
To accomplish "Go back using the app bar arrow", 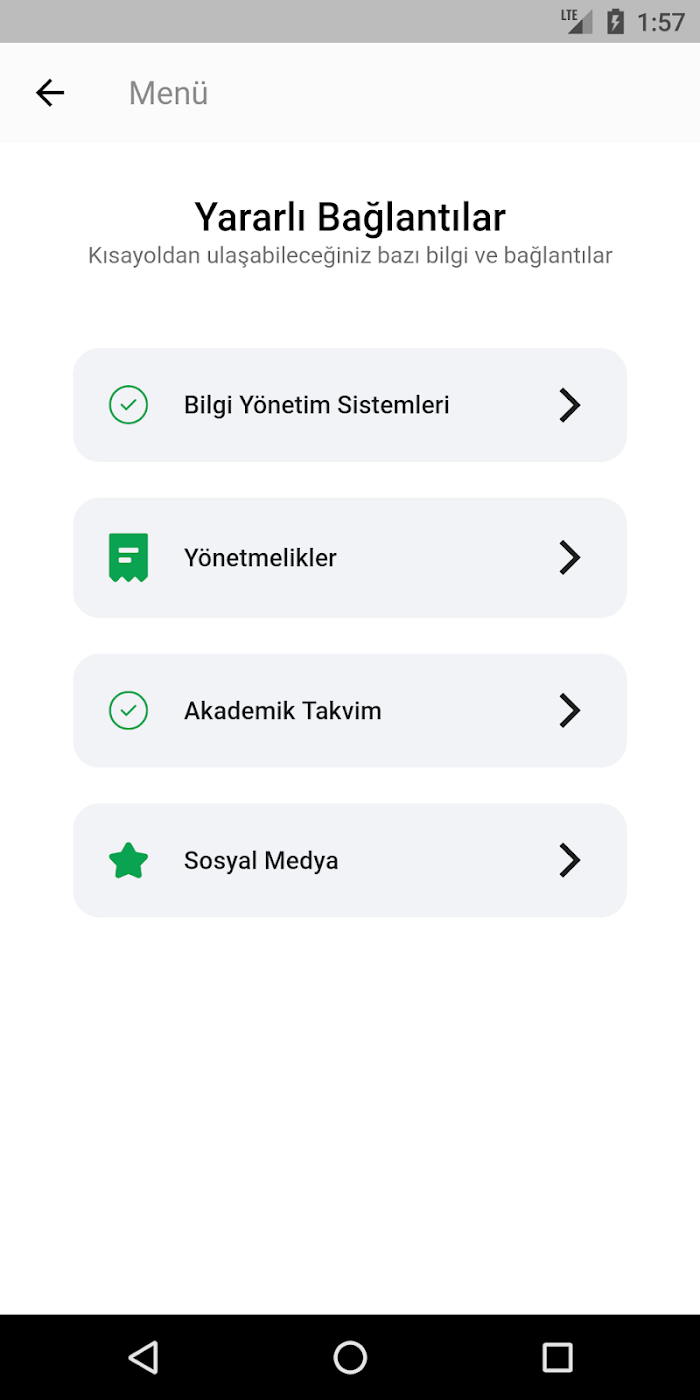I will pyautogui.click(x=50, y=93).
